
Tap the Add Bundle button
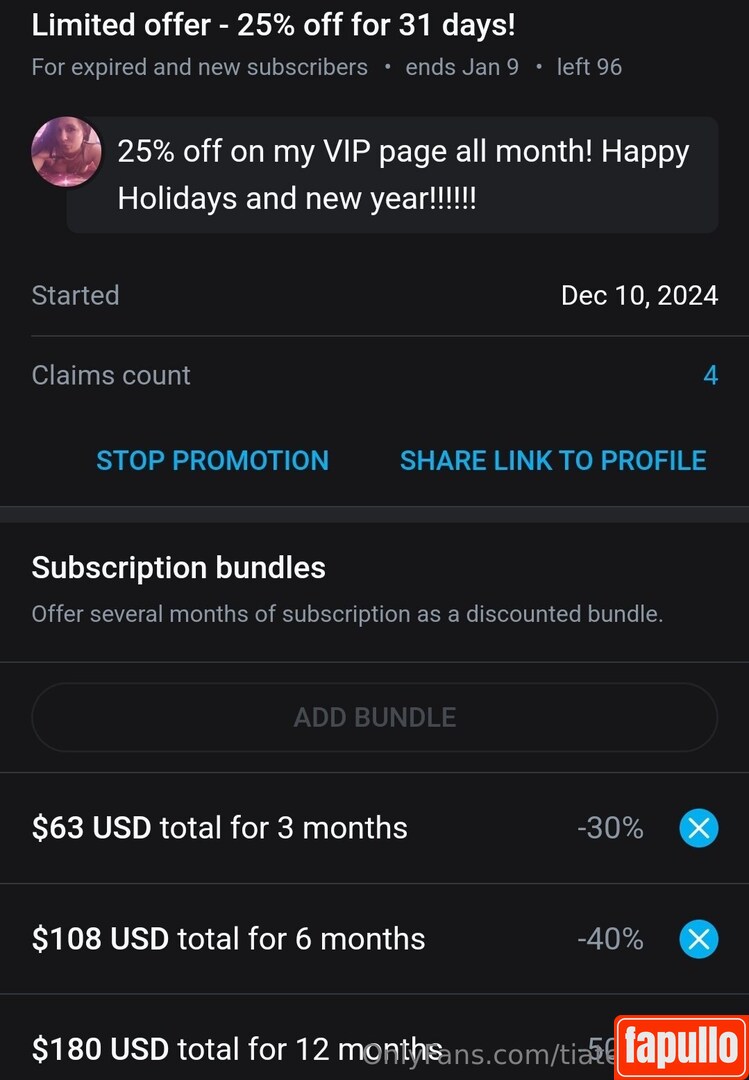click(x=374, y=717)
